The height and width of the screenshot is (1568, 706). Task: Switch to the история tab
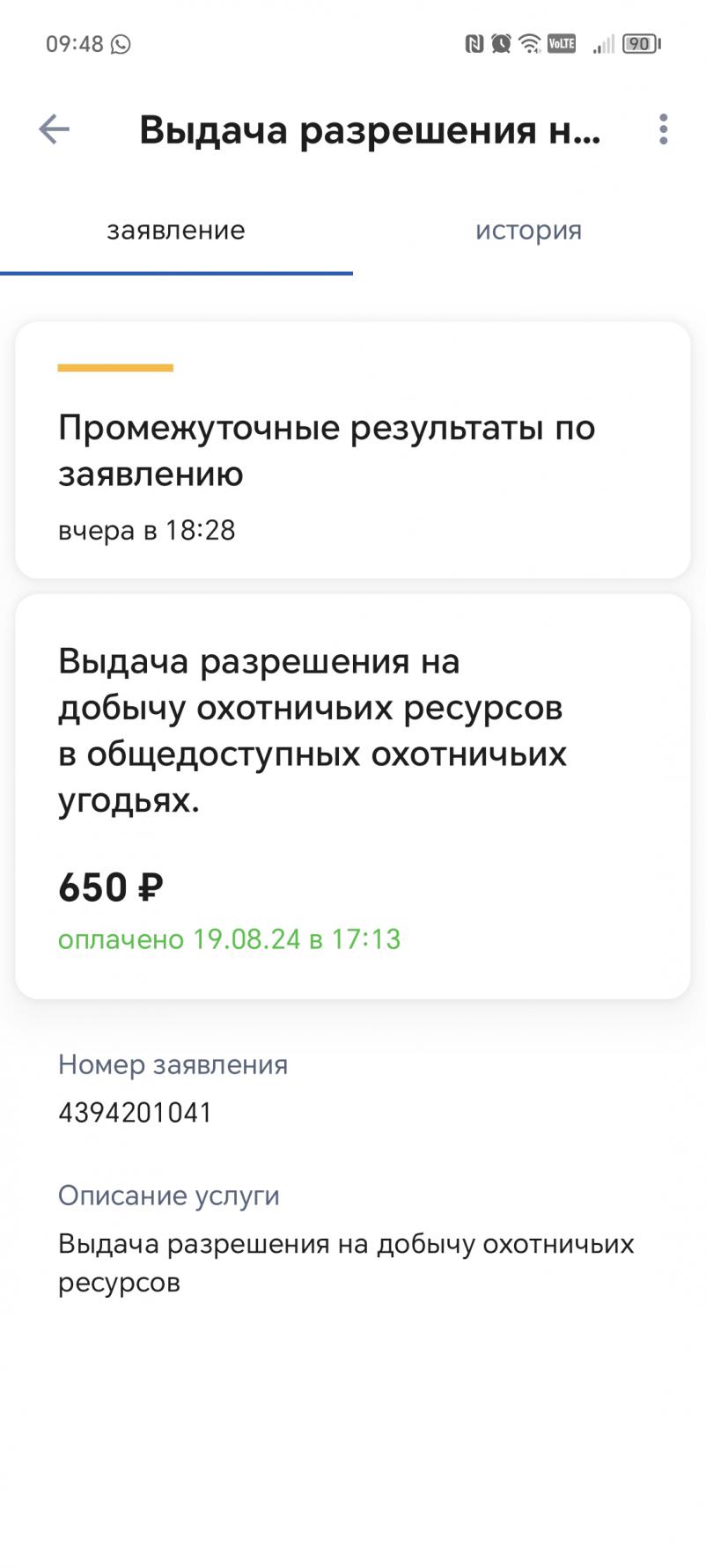click(x=528, y=231)
